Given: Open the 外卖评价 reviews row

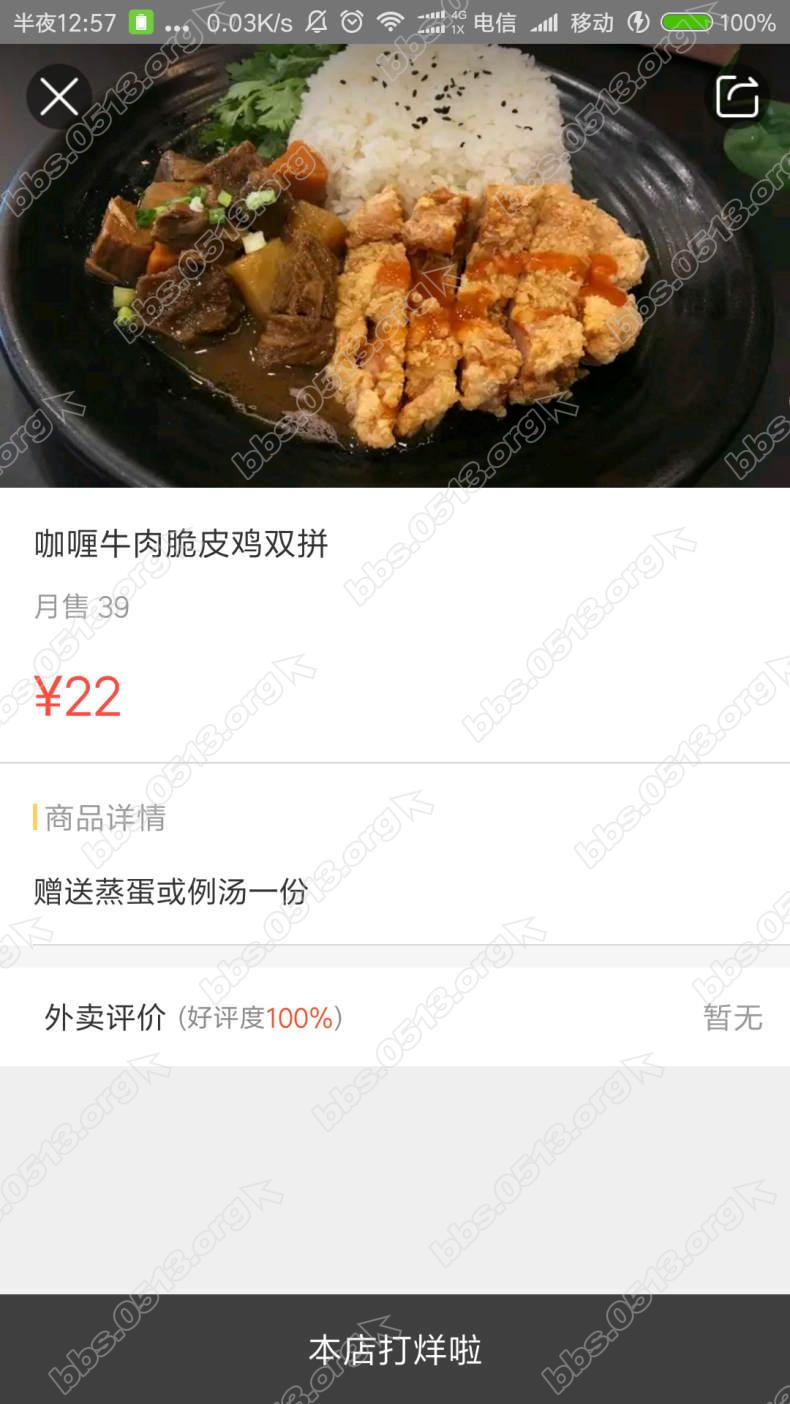Looking at the screenshot, I should (x=395, y=1017).
